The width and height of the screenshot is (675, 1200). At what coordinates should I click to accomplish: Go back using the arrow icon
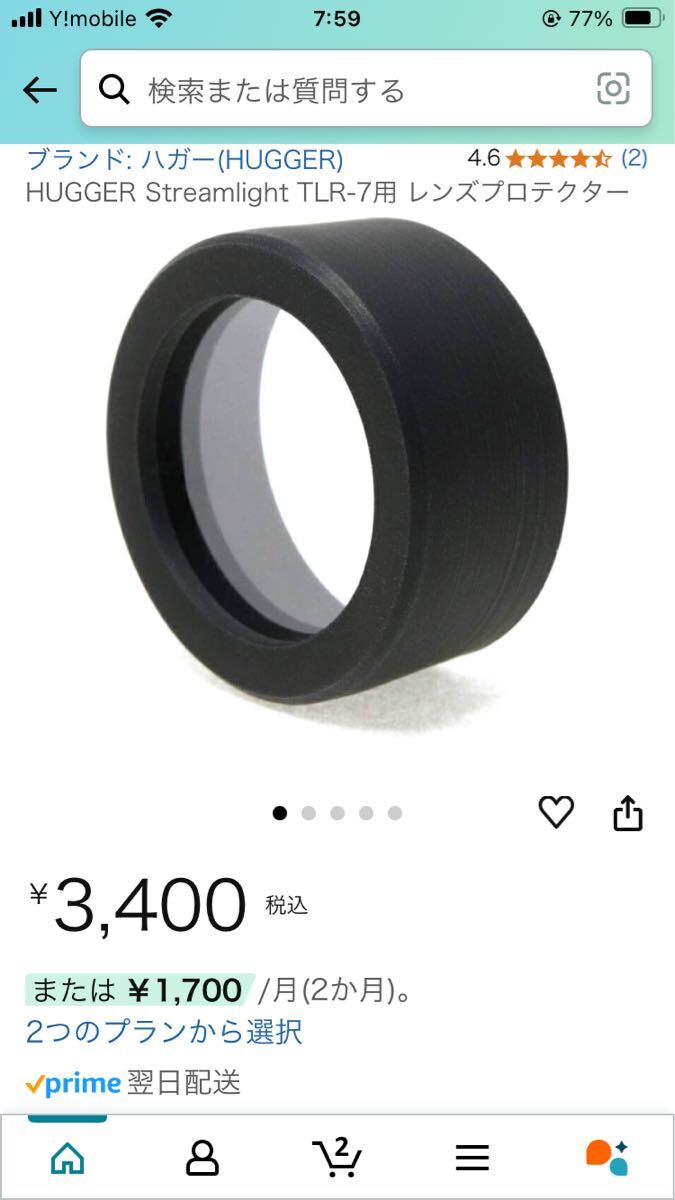40,90
